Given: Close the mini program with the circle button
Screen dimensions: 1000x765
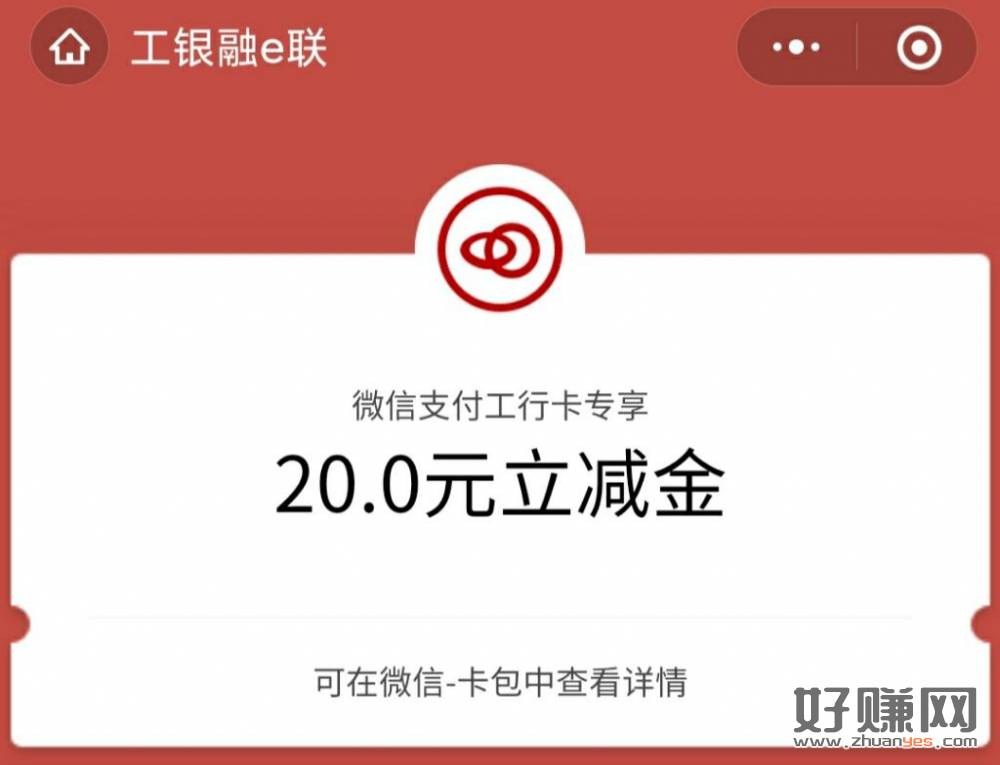Looking at the screenshot, I should coord(918,47).
